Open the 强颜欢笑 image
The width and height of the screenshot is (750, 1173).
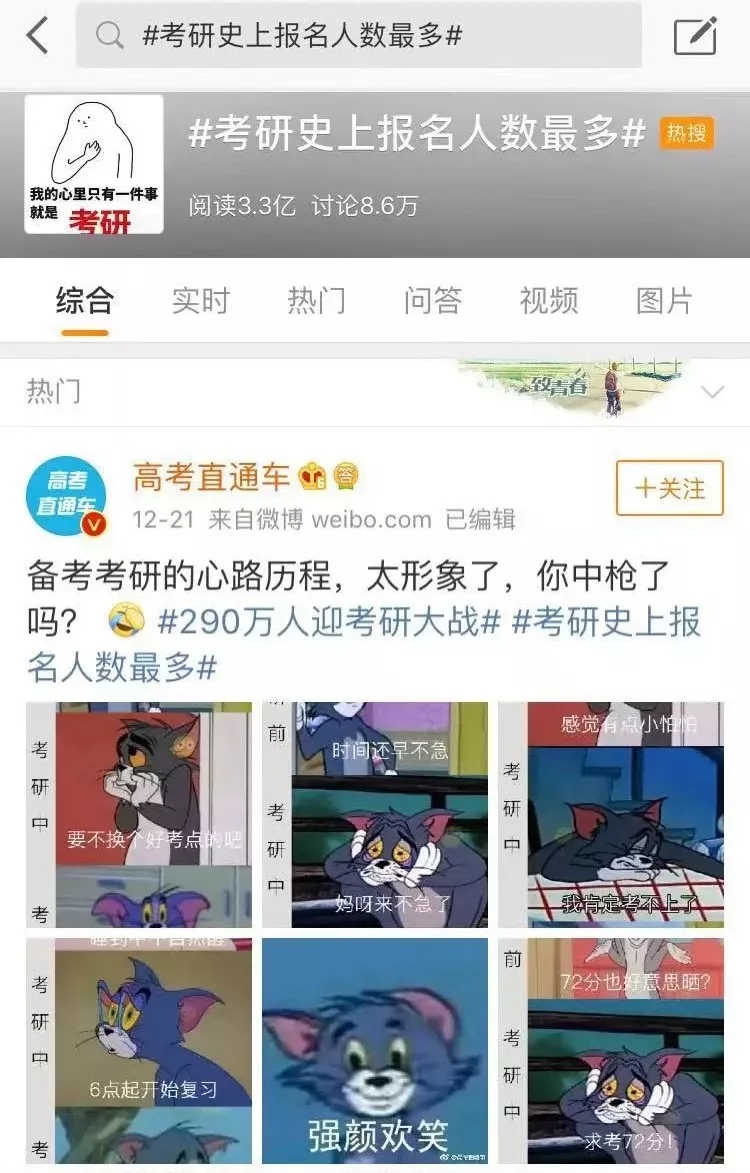click(375, 1050)
